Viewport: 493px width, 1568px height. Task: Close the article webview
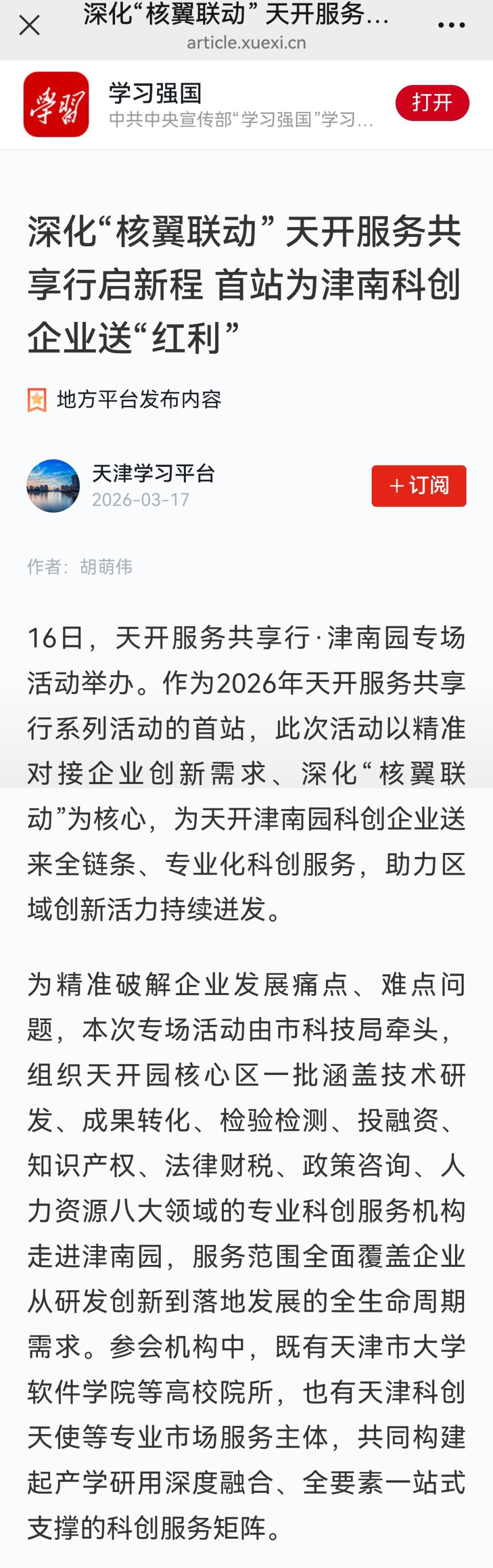tap(29, 26)
